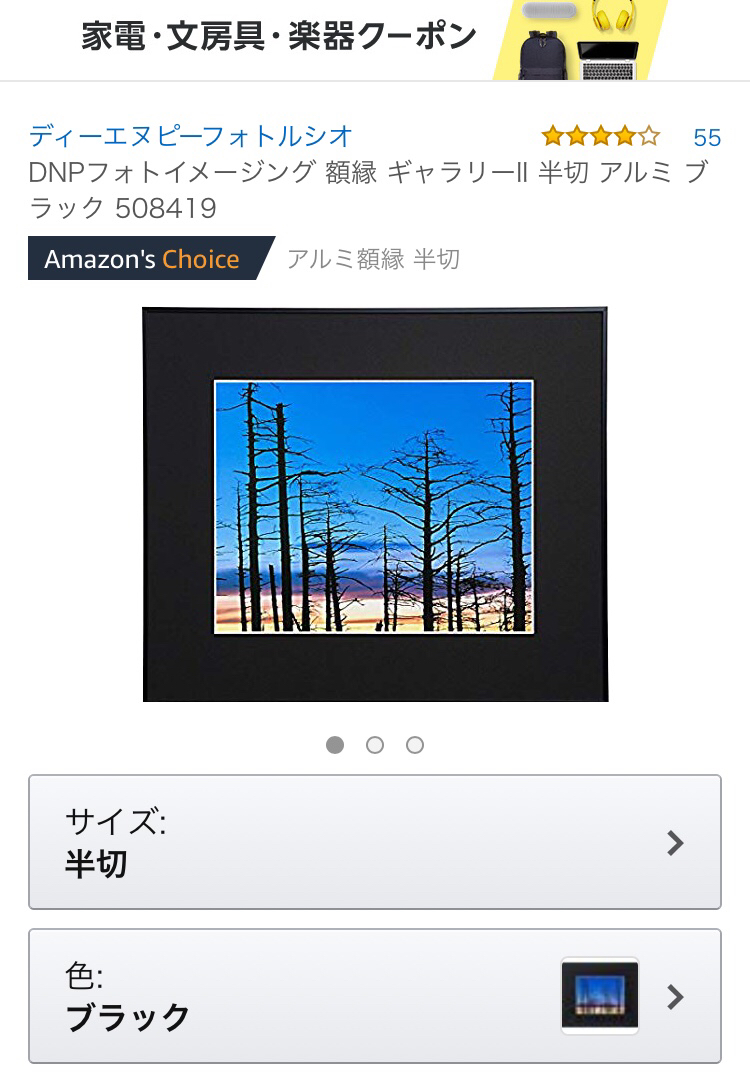Jump to the second product image dot
This screenshot has height=1090, width=750.
click(x=375, y=745)
